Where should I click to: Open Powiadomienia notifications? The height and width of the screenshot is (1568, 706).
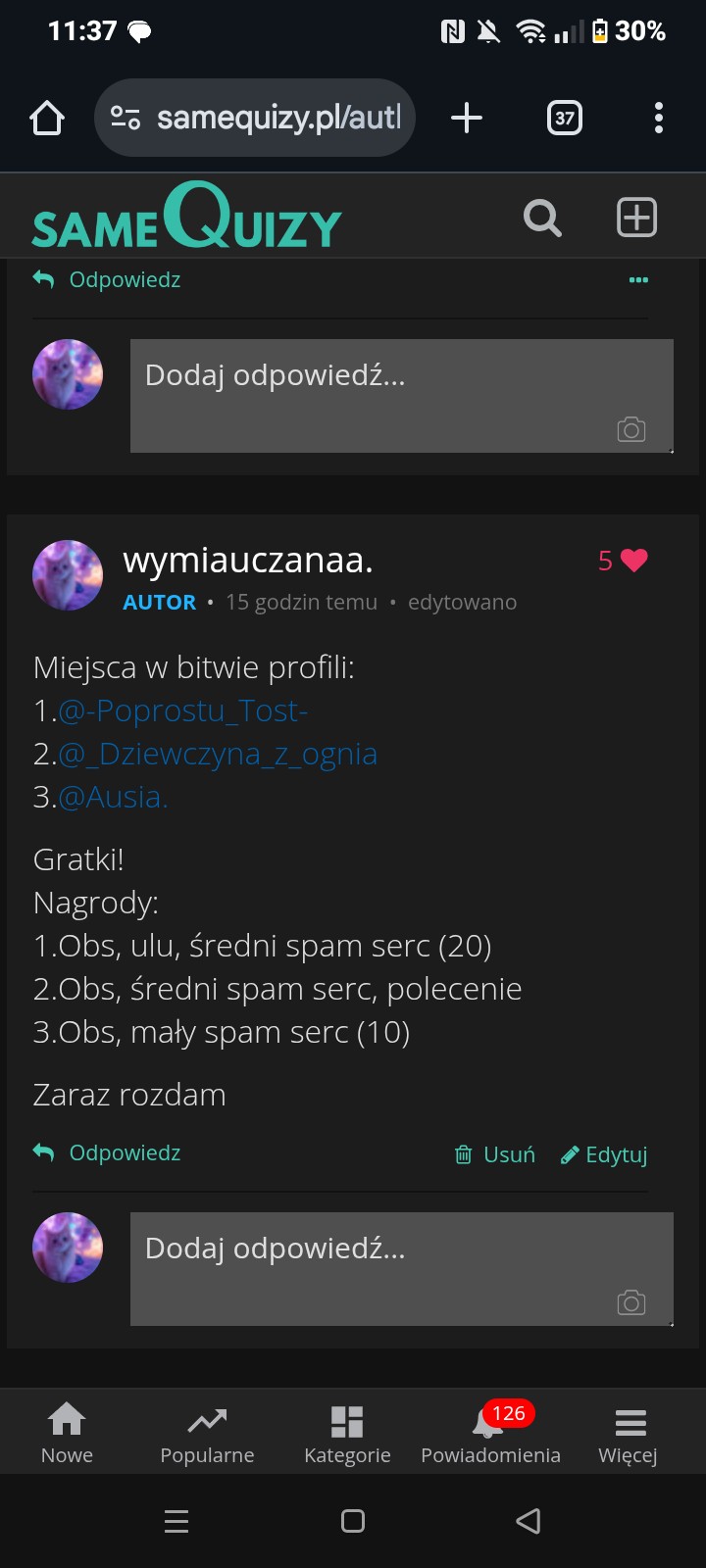point(490,1433)
